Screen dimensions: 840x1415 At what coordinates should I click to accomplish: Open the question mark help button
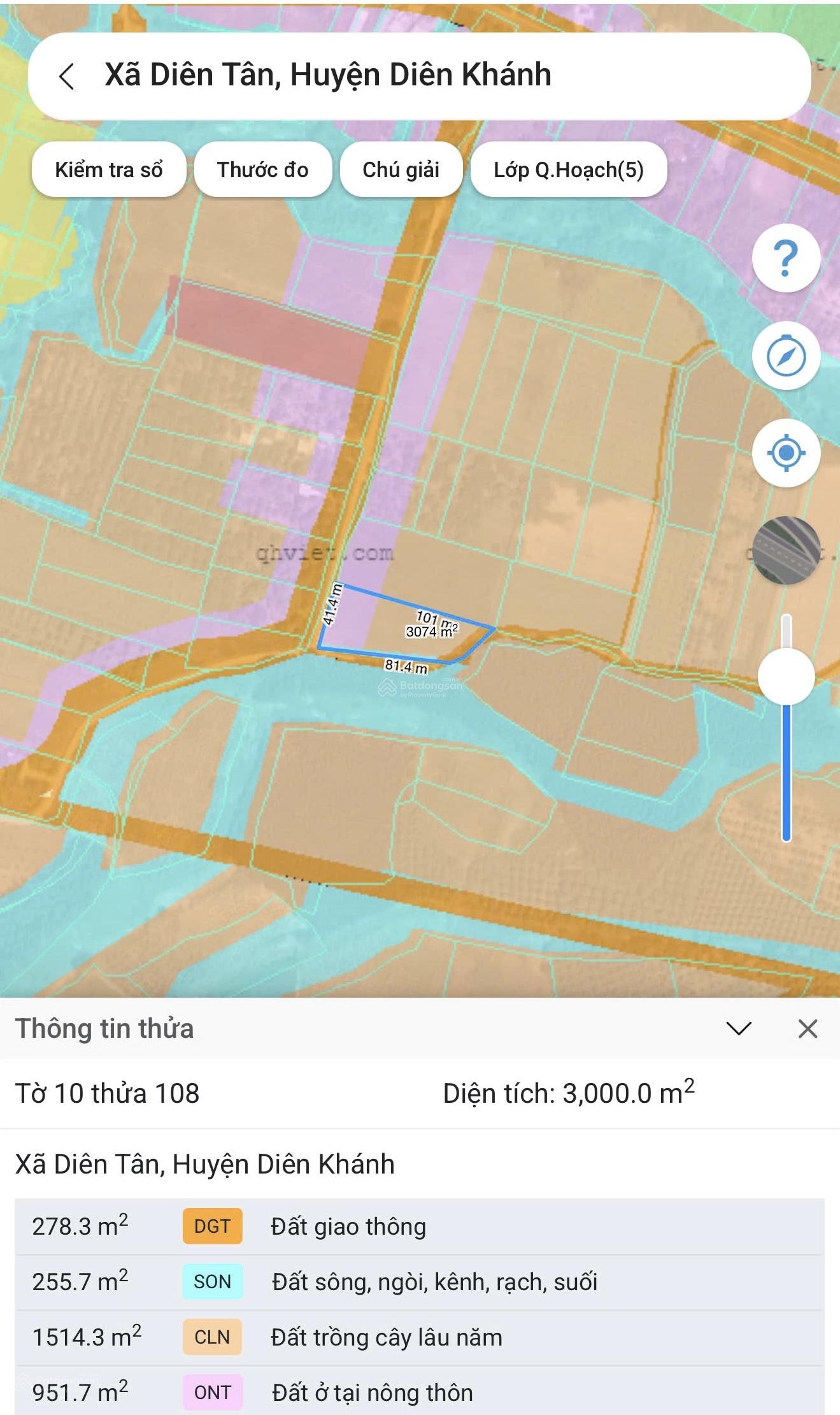[786, 258]
